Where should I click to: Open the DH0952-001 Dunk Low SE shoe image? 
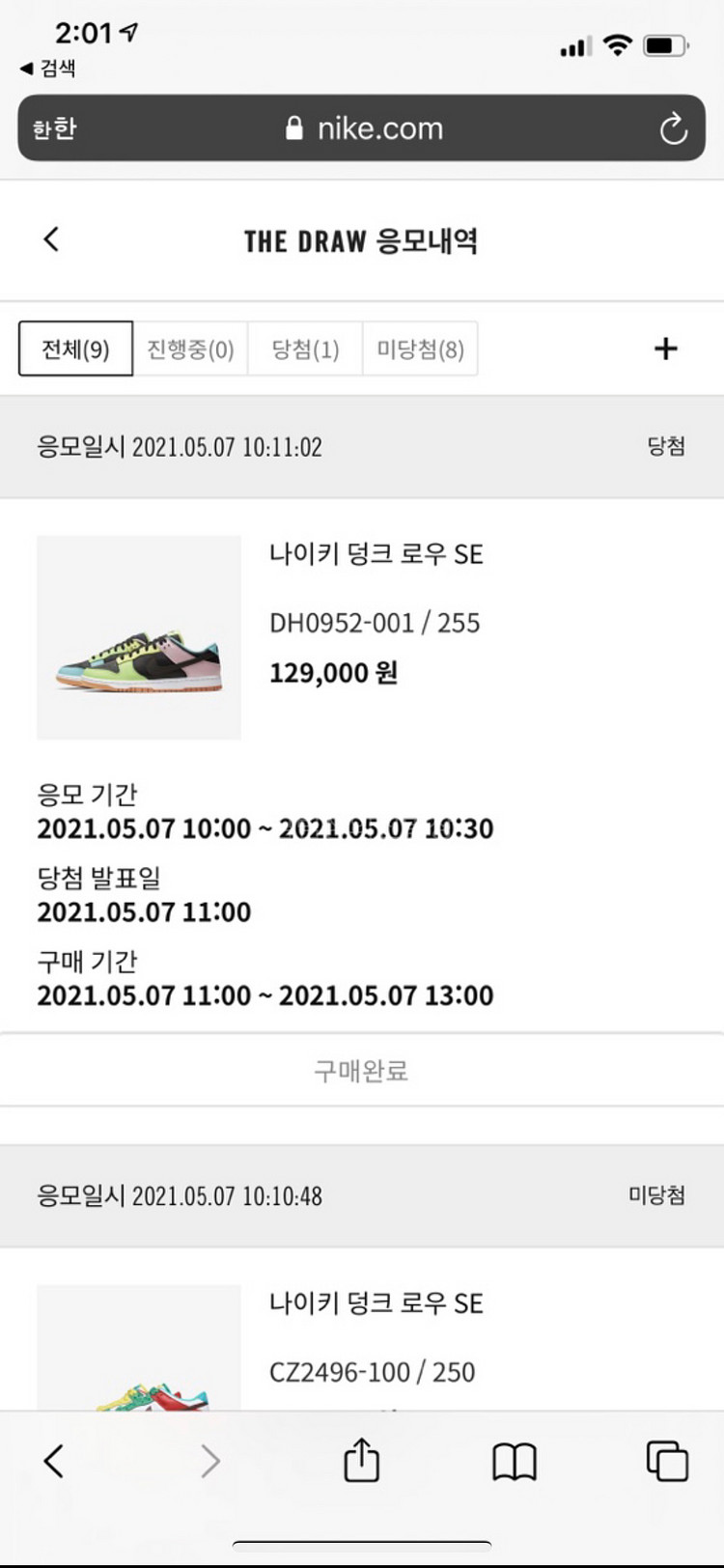pos(139,637)
